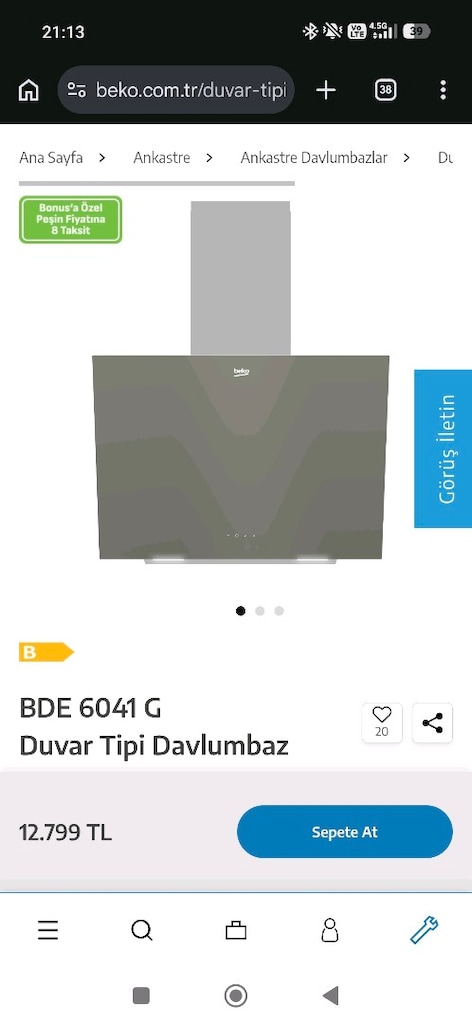Open the browser home page
472x1024 pixels.
(29, 90)
